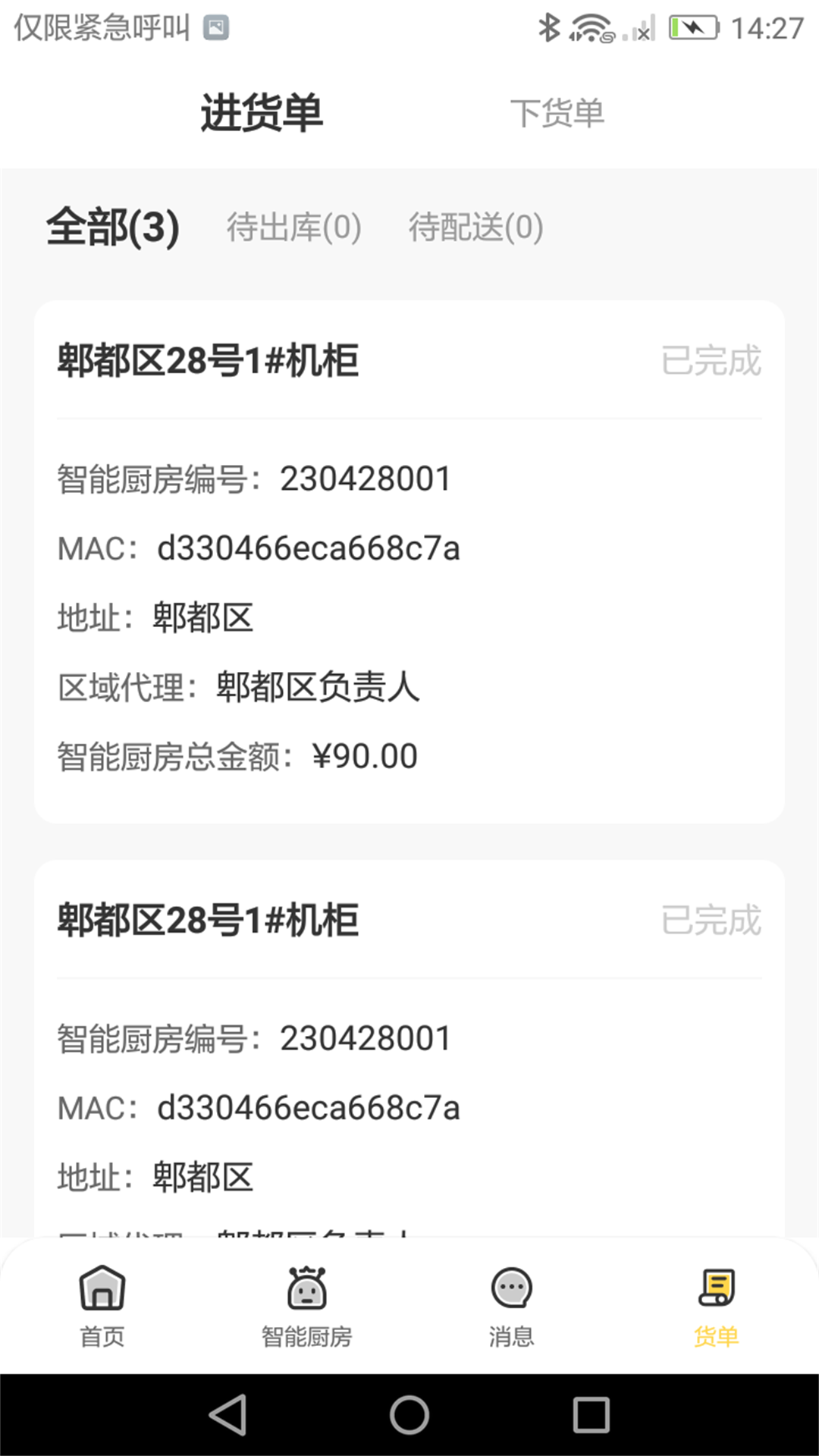Open the 智能厨房 tab

(307, 1306)
